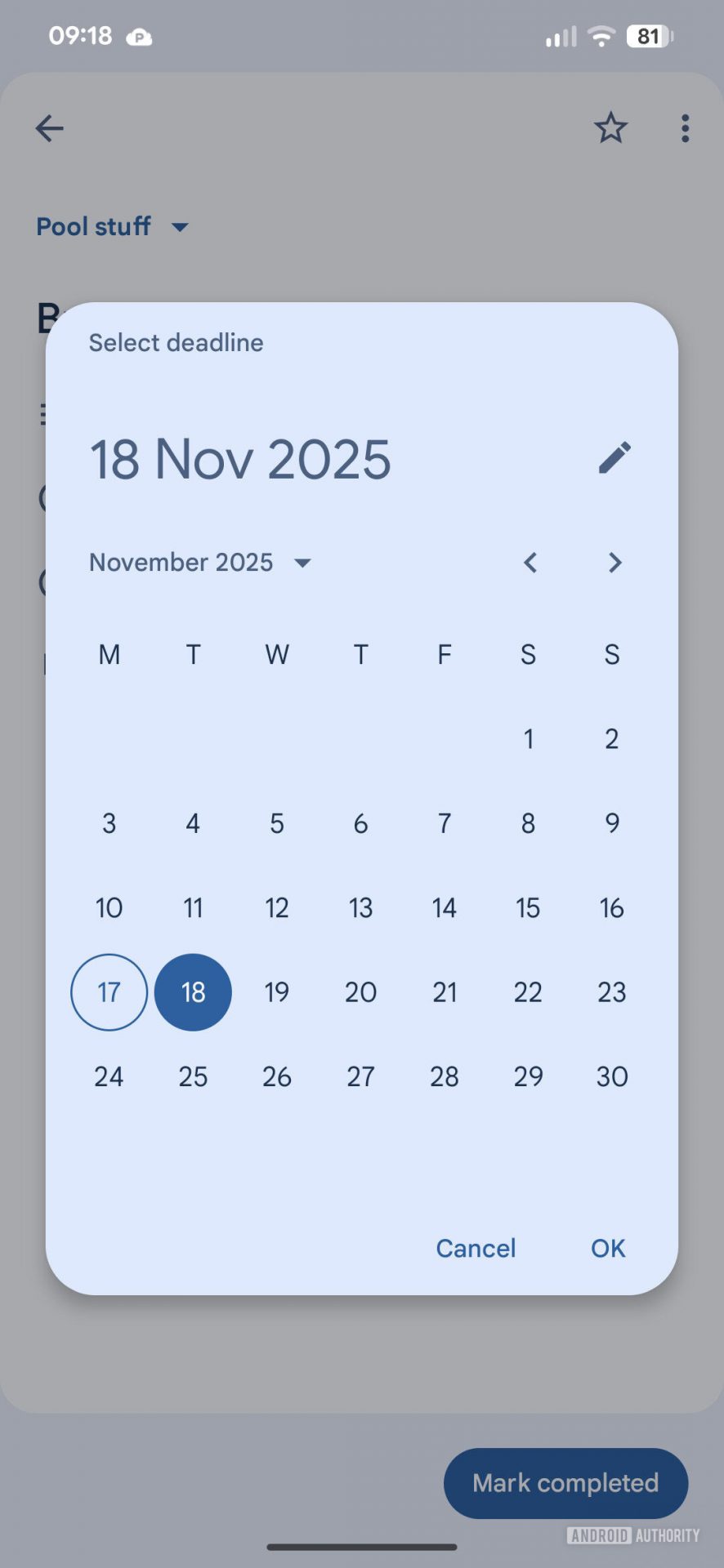Viewport: 724px width, 1568px height.
Task: Tap the pencil icon to type the date
Action: [615, 458]
